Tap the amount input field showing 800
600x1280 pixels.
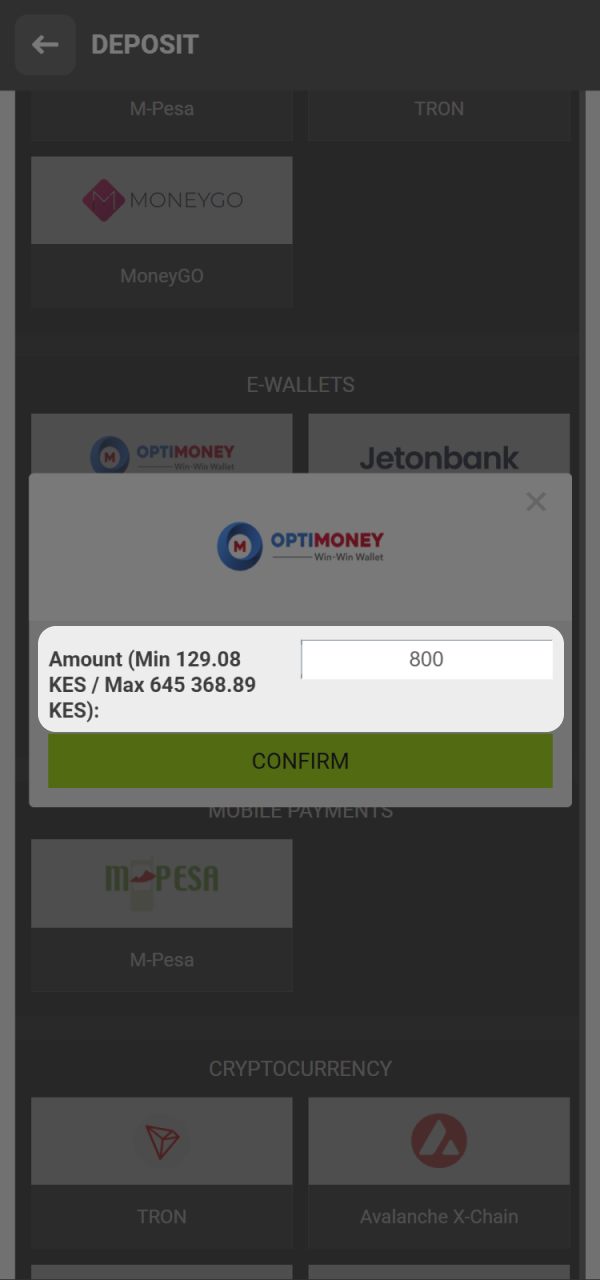click(426, 660)
